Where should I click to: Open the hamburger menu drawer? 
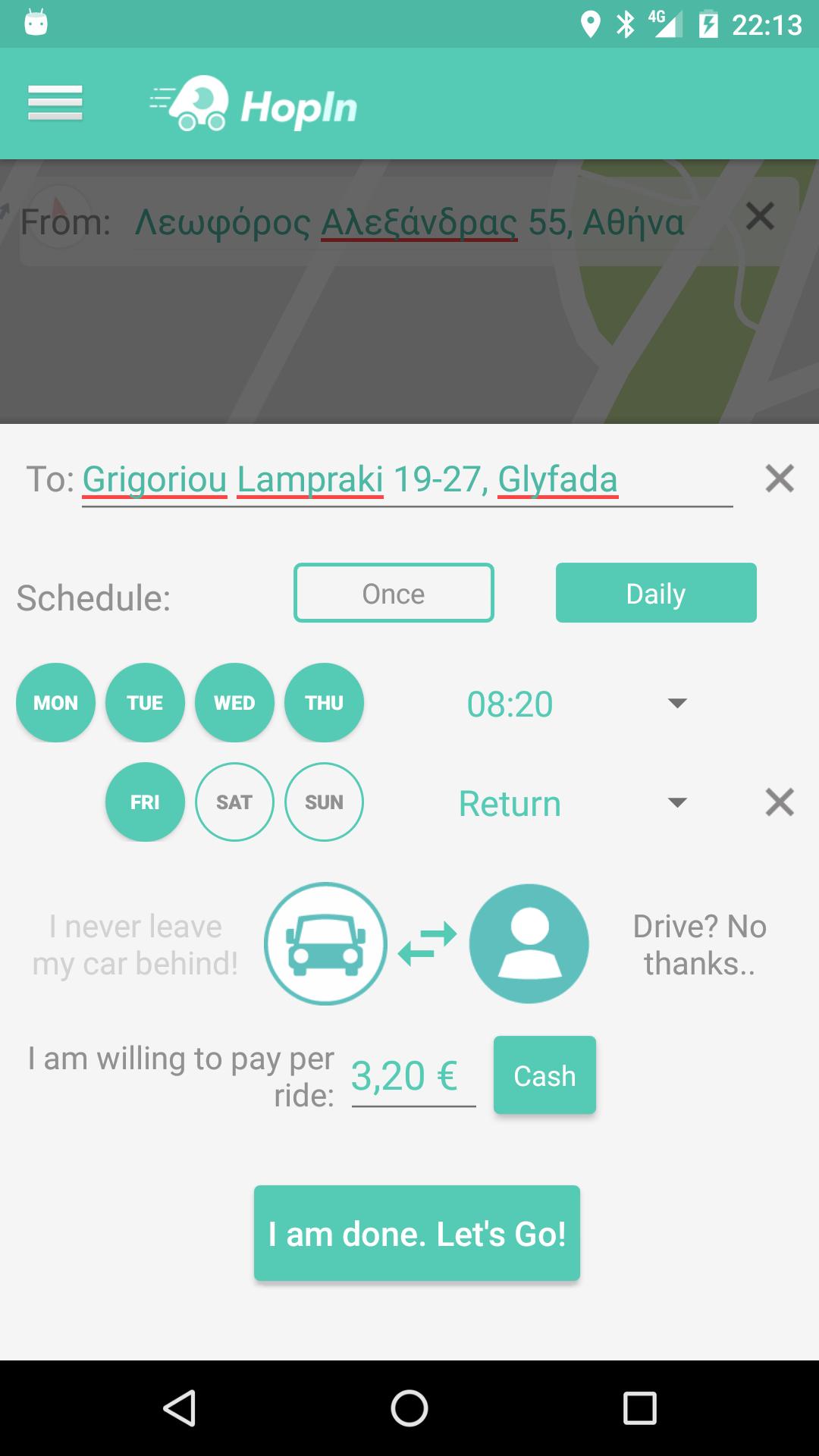(x=55, y=103)
